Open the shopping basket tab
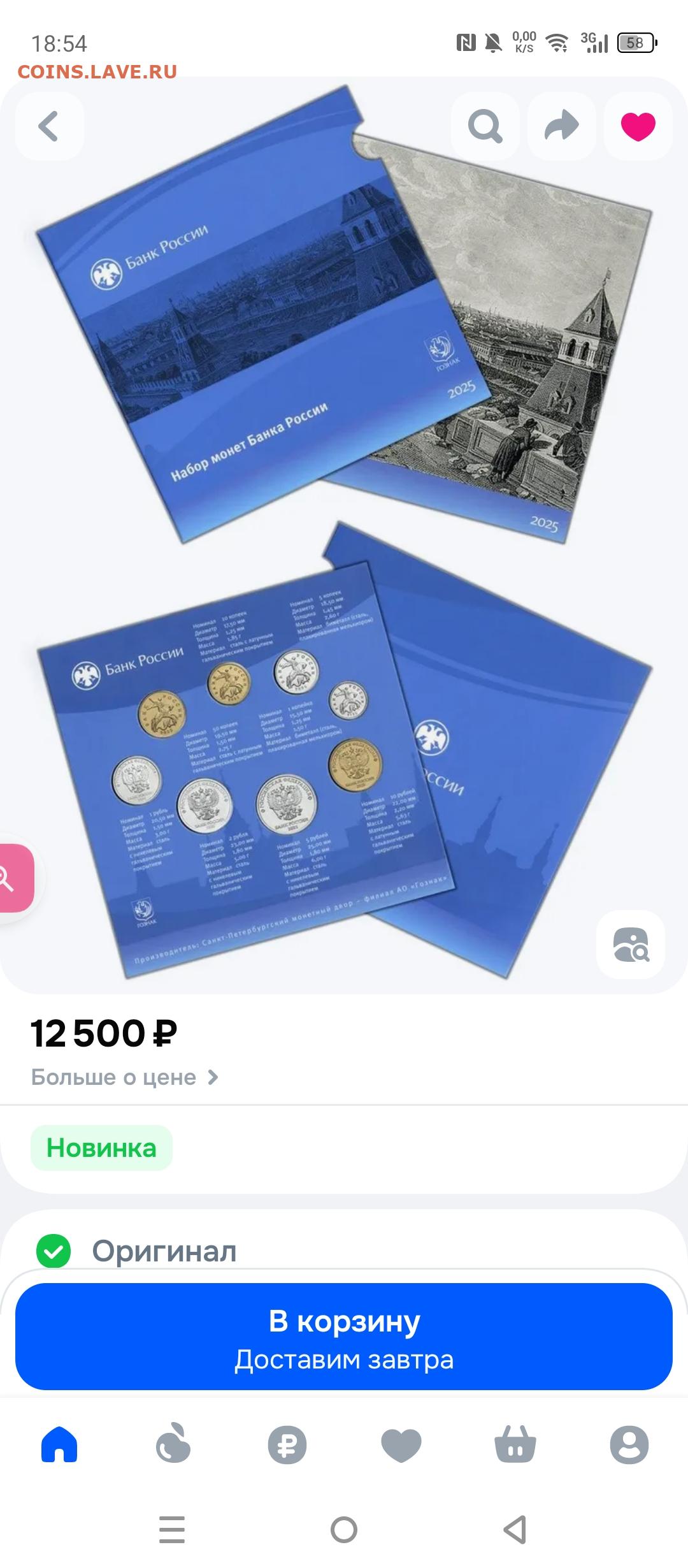Image resolution: width=688 pixels, height=1568 pixels. [515, 1445]
